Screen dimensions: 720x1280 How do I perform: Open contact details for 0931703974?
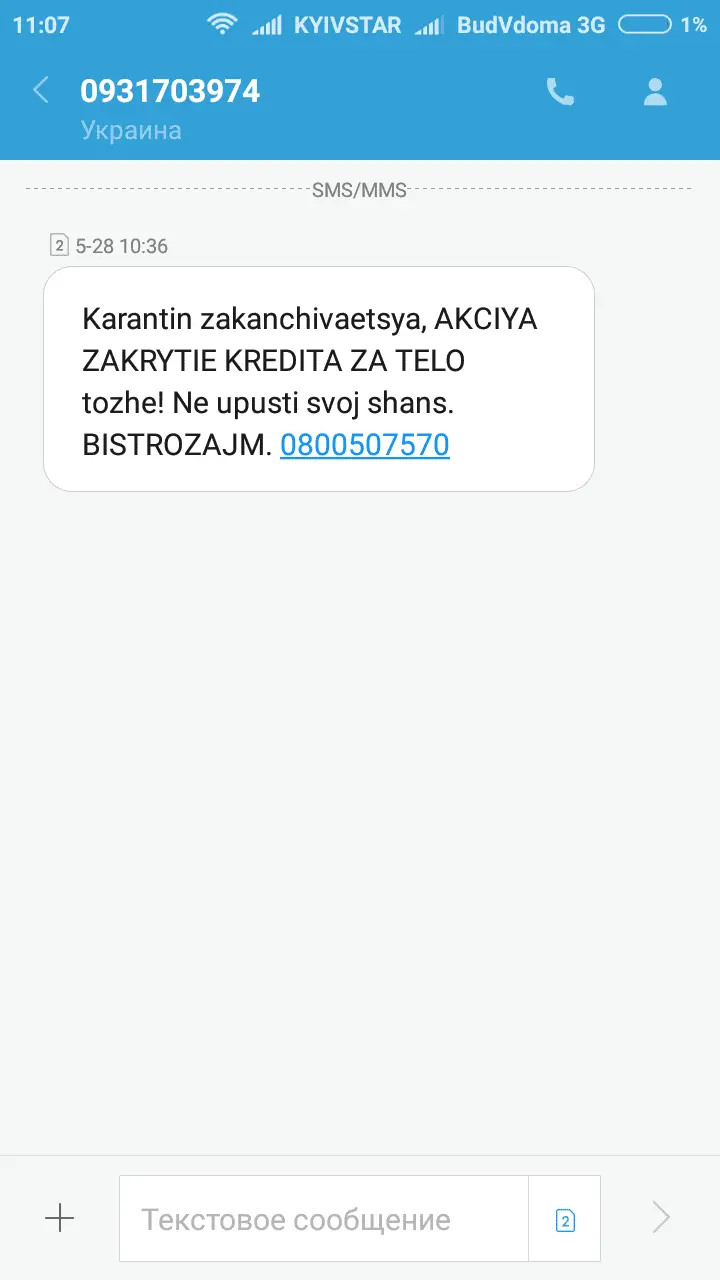(655, 92)
